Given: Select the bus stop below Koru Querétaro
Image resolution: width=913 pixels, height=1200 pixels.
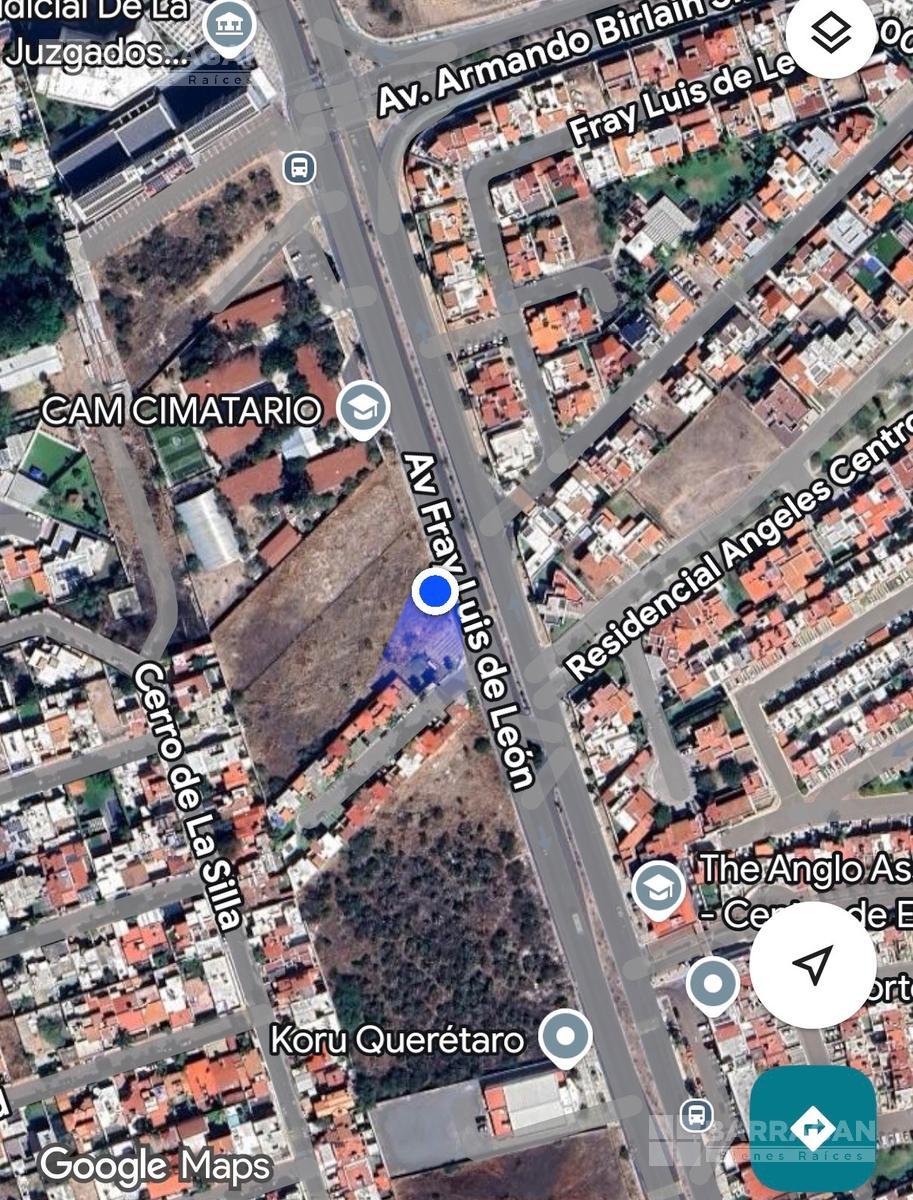Looking at the screenshot, I should pos(696,1114).
